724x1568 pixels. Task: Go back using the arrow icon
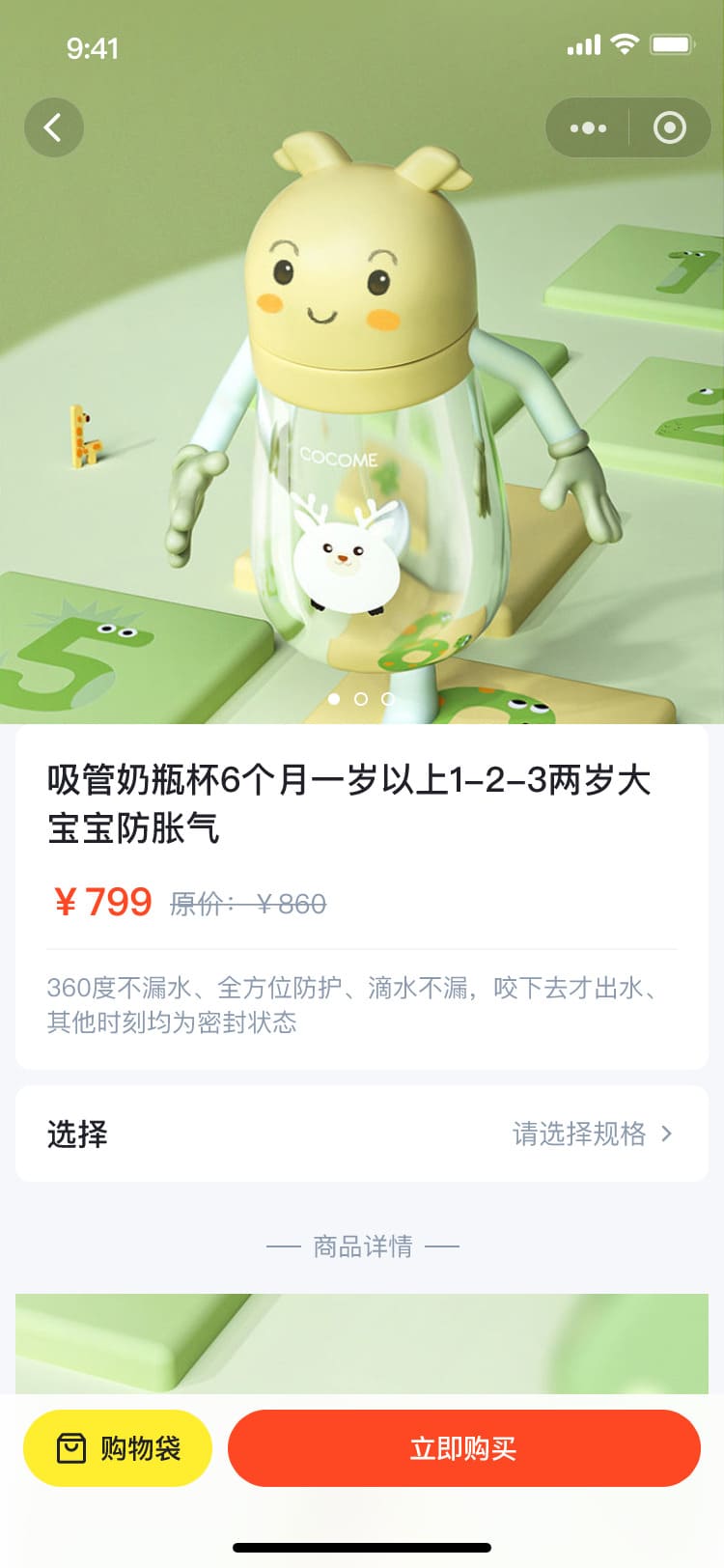tap(54, 127)
